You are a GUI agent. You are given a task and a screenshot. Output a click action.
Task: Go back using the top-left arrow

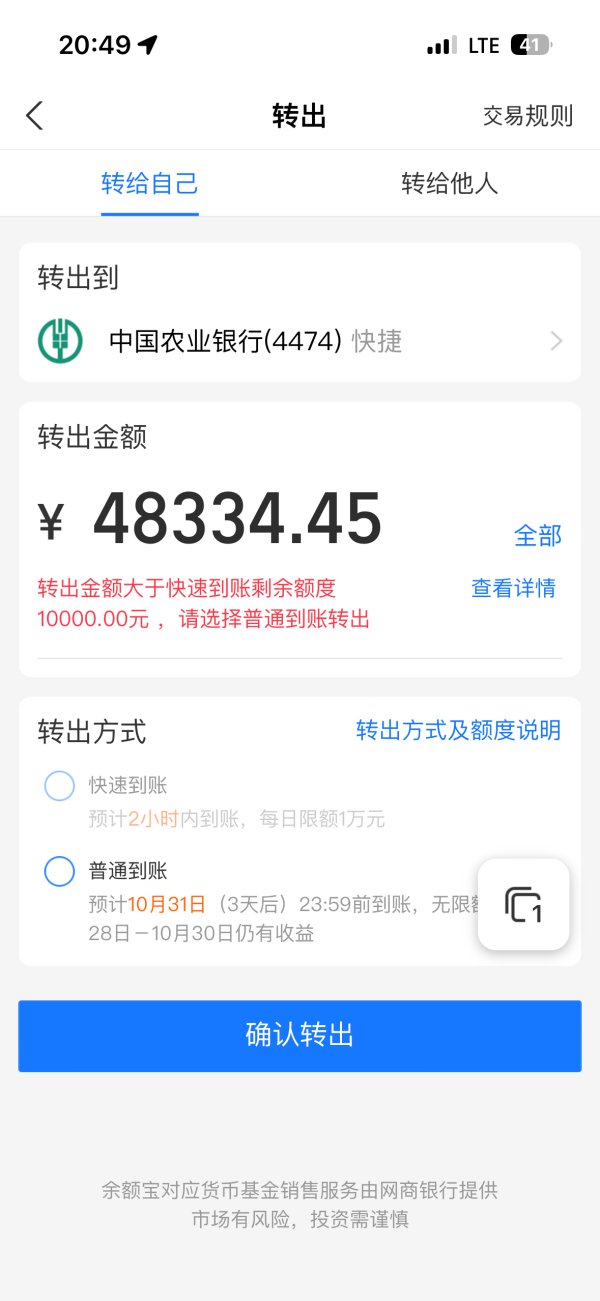point(35,116)
